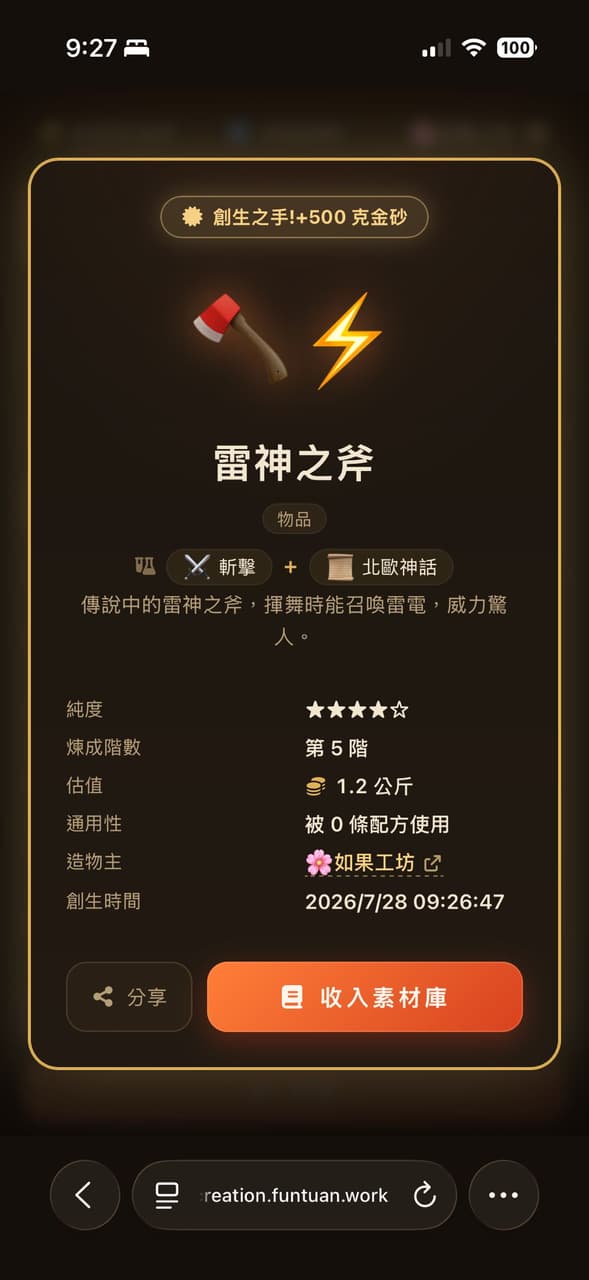
Task: Tap the 分享 share button
Action: [129, 997]
